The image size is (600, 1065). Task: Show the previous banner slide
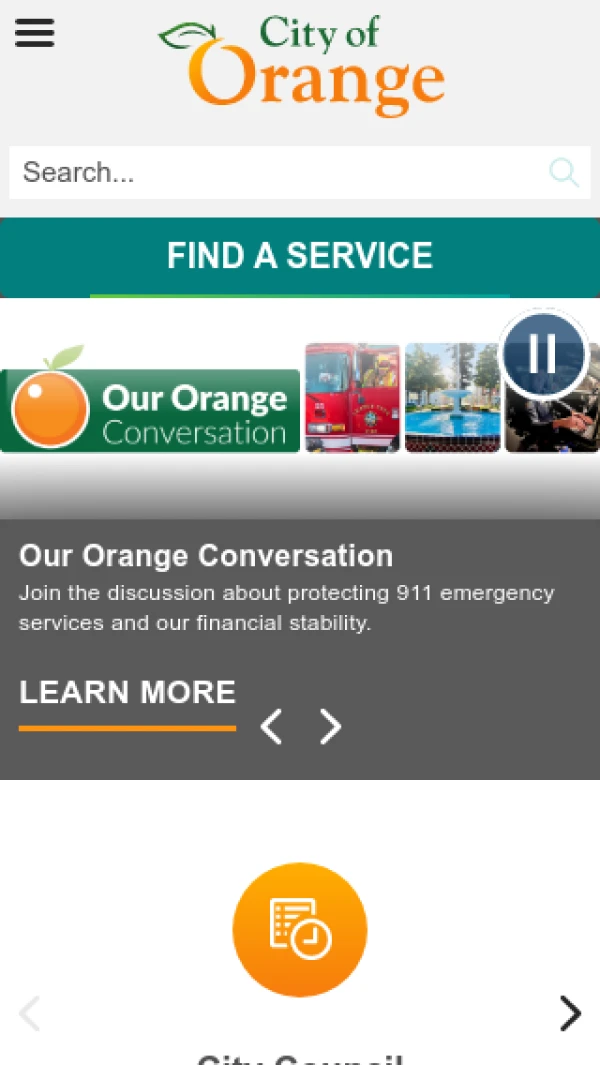(271, 727)
